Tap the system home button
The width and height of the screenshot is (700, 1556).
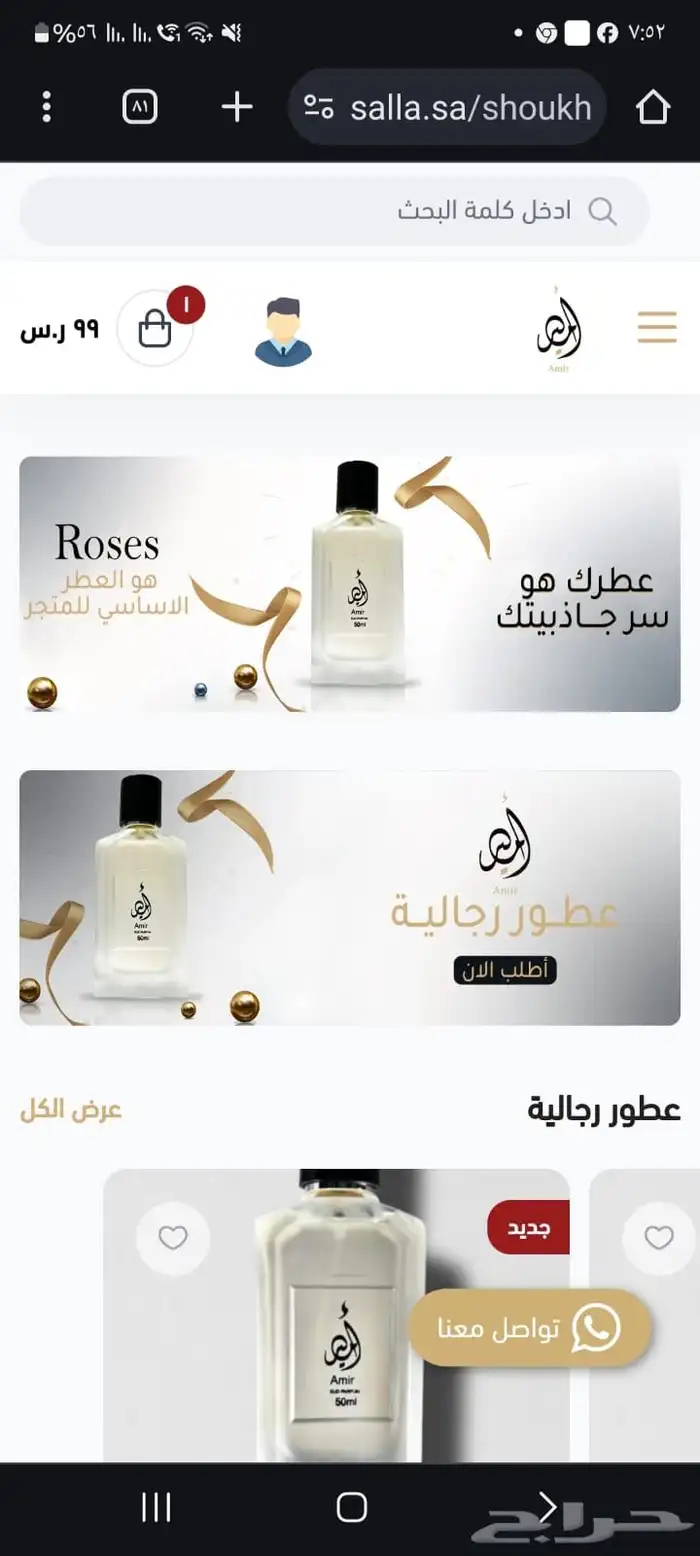coord(351,1507)
